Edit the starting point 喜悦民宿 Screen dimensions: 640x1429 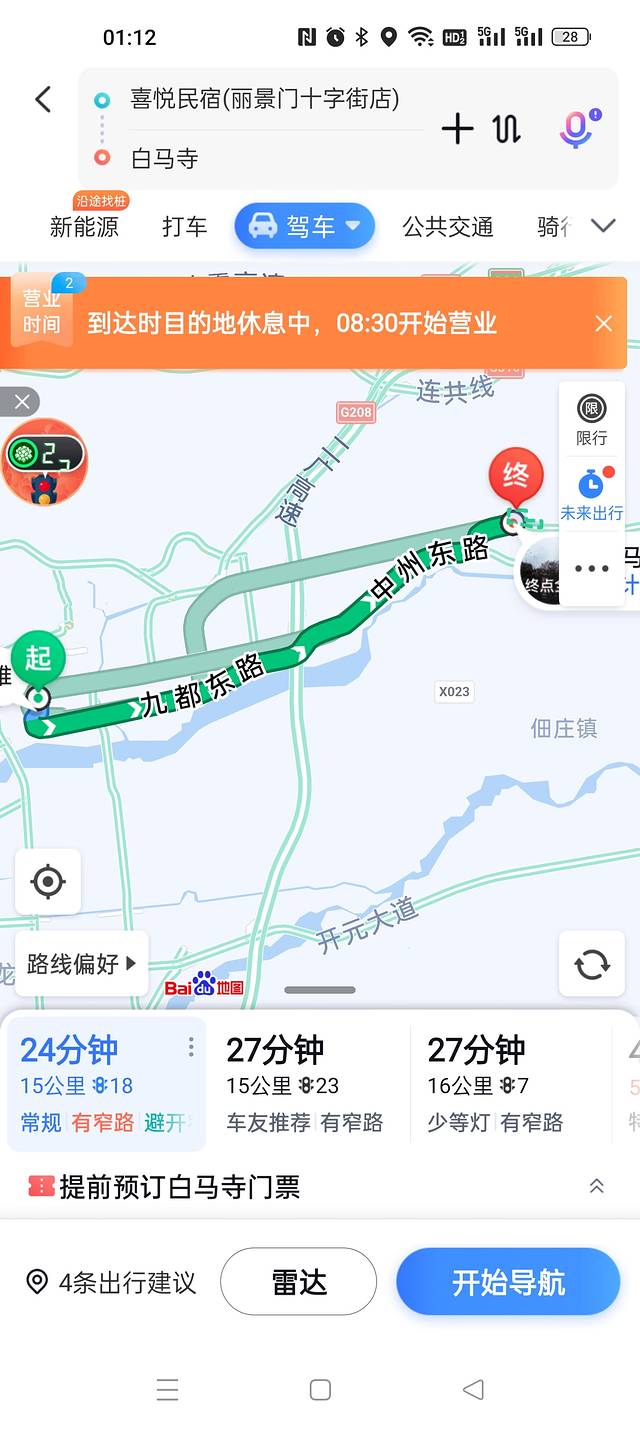coord(265,99)
